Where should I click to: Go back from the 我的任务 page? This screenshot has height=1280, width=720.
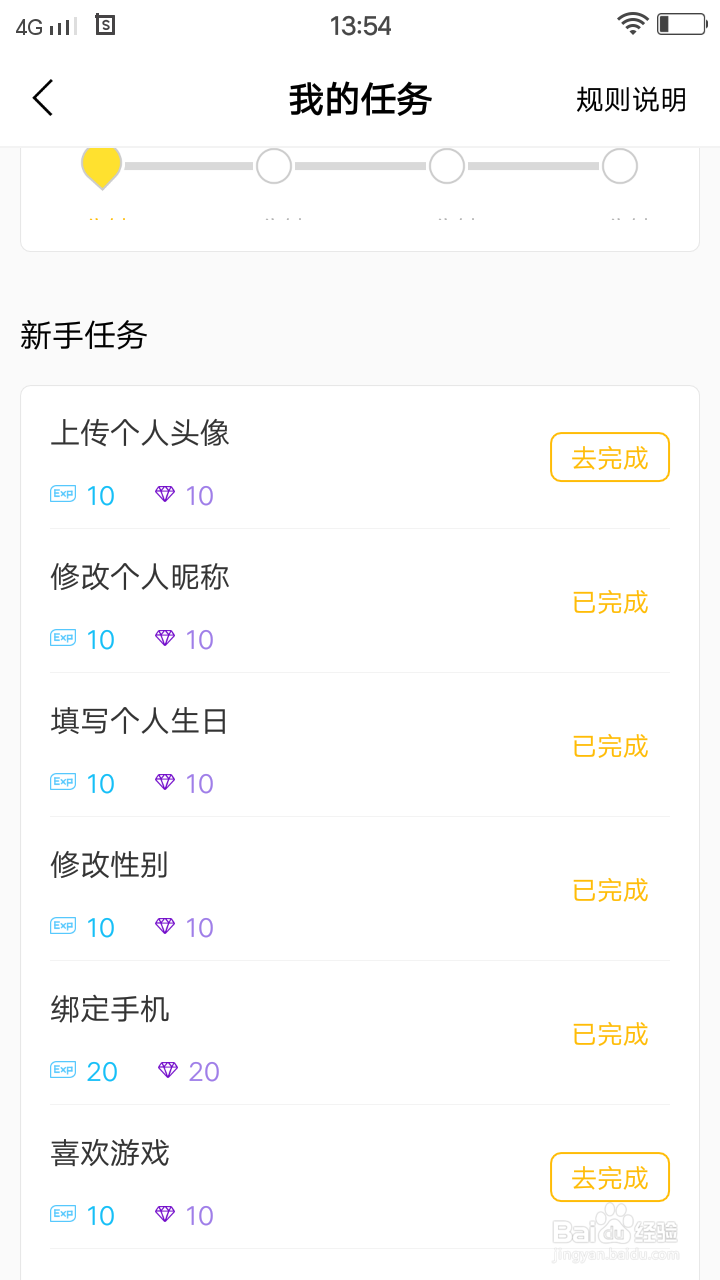pos(43,98)
